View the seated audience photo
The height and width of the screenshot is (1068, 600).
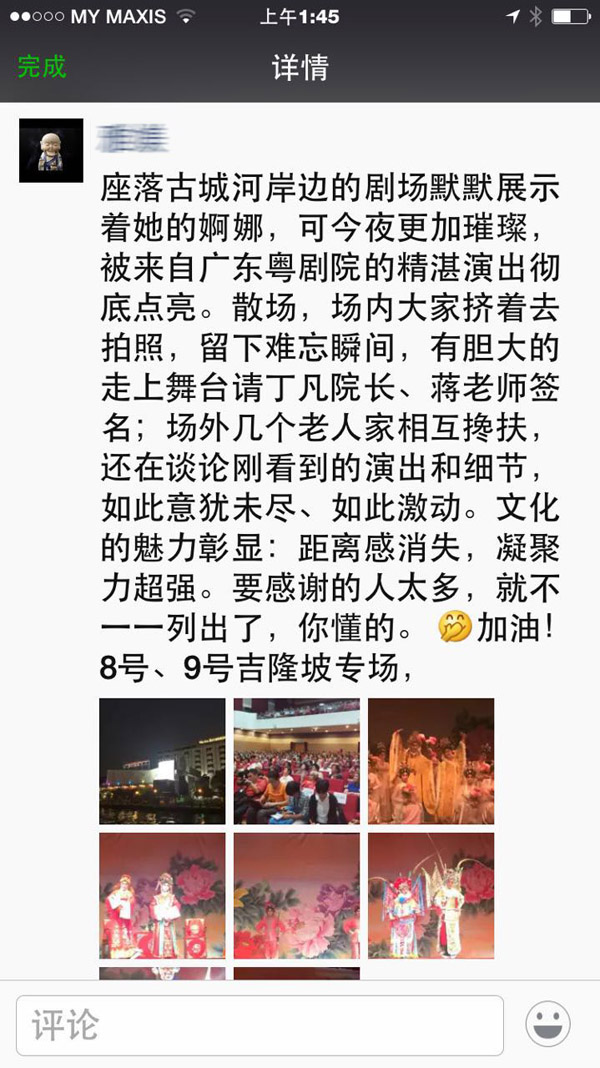297,760
